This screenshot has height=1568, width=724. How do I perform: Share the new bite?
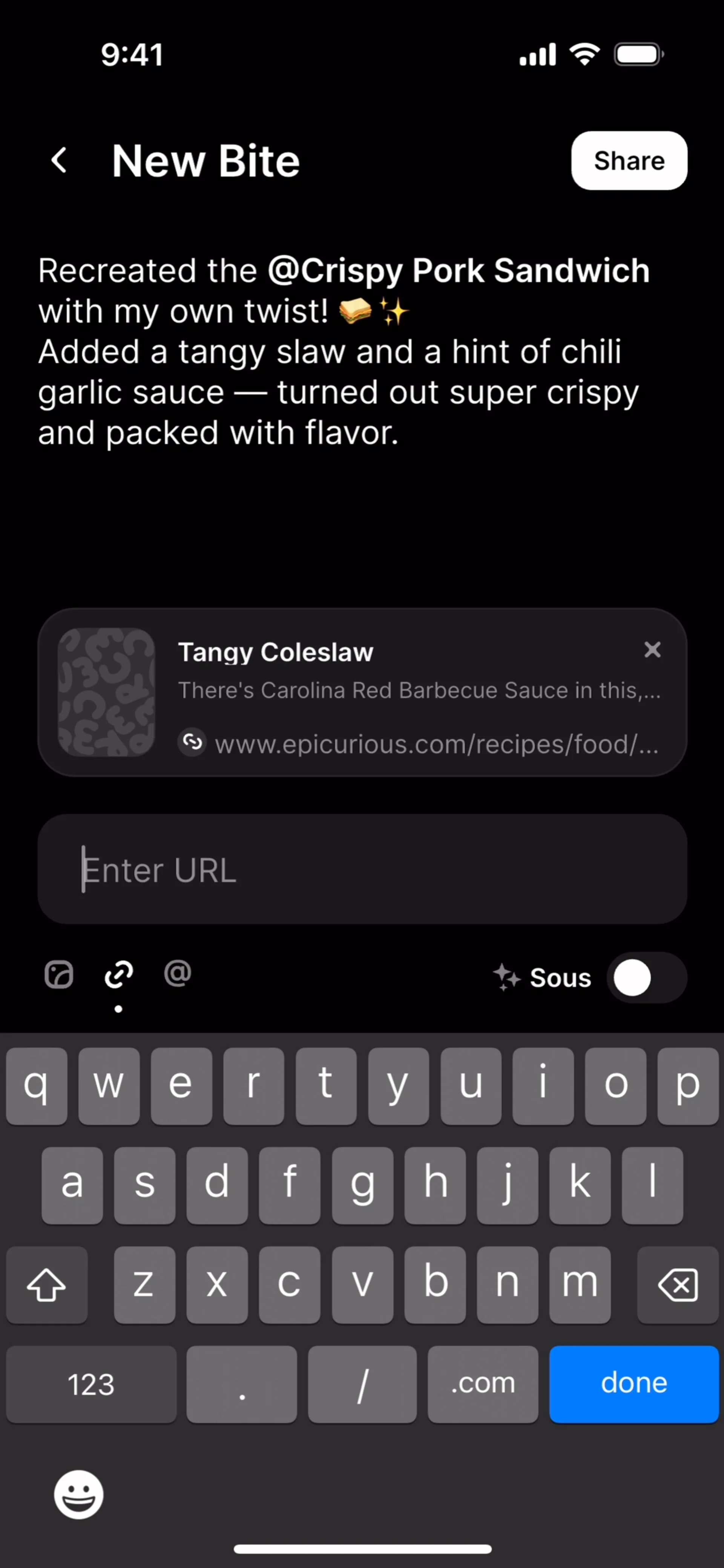[x=628, y=161]
